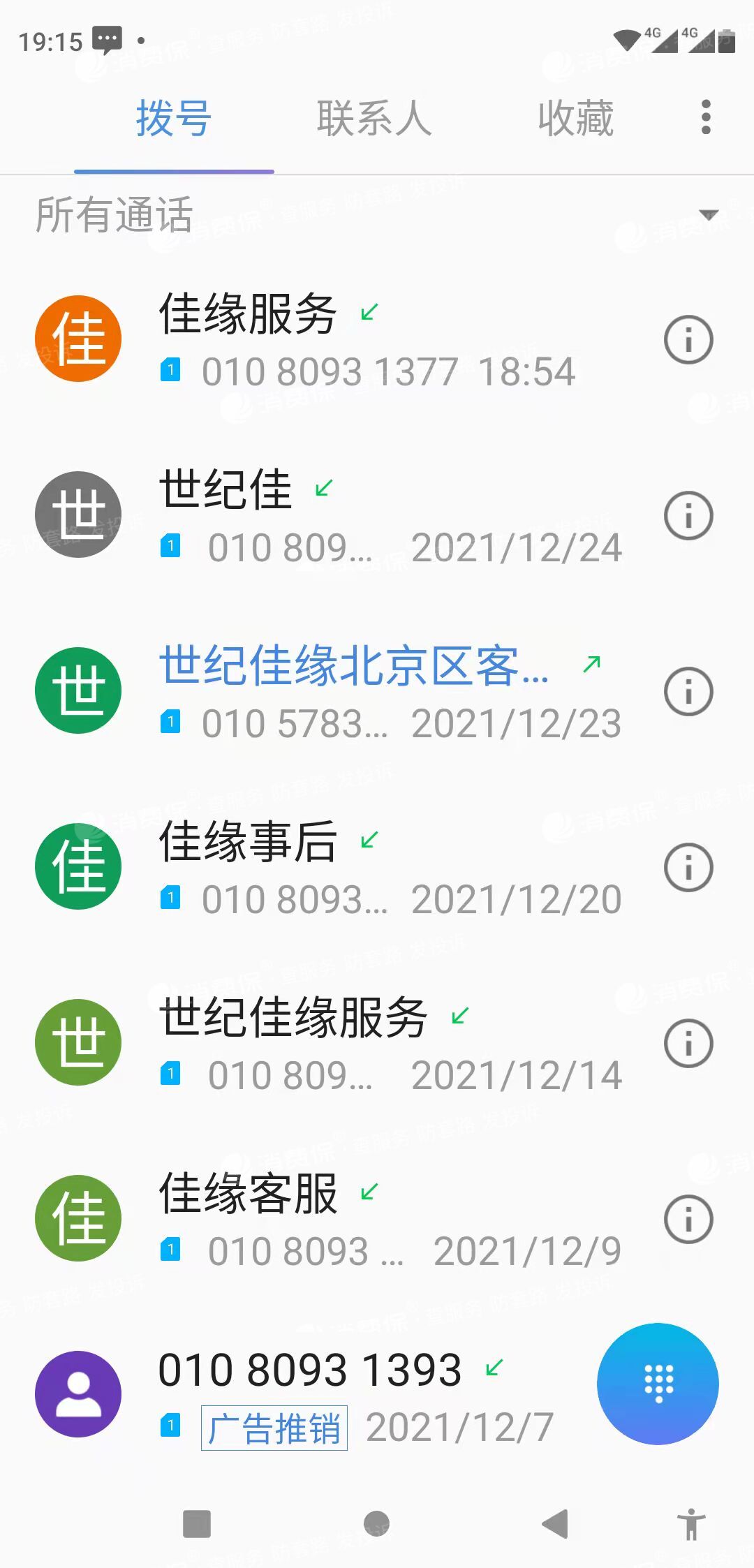This screenshot has width=754, height=1568.
Task: Tap the 010 8093 1393 call record
Action: coord(314,1393)
